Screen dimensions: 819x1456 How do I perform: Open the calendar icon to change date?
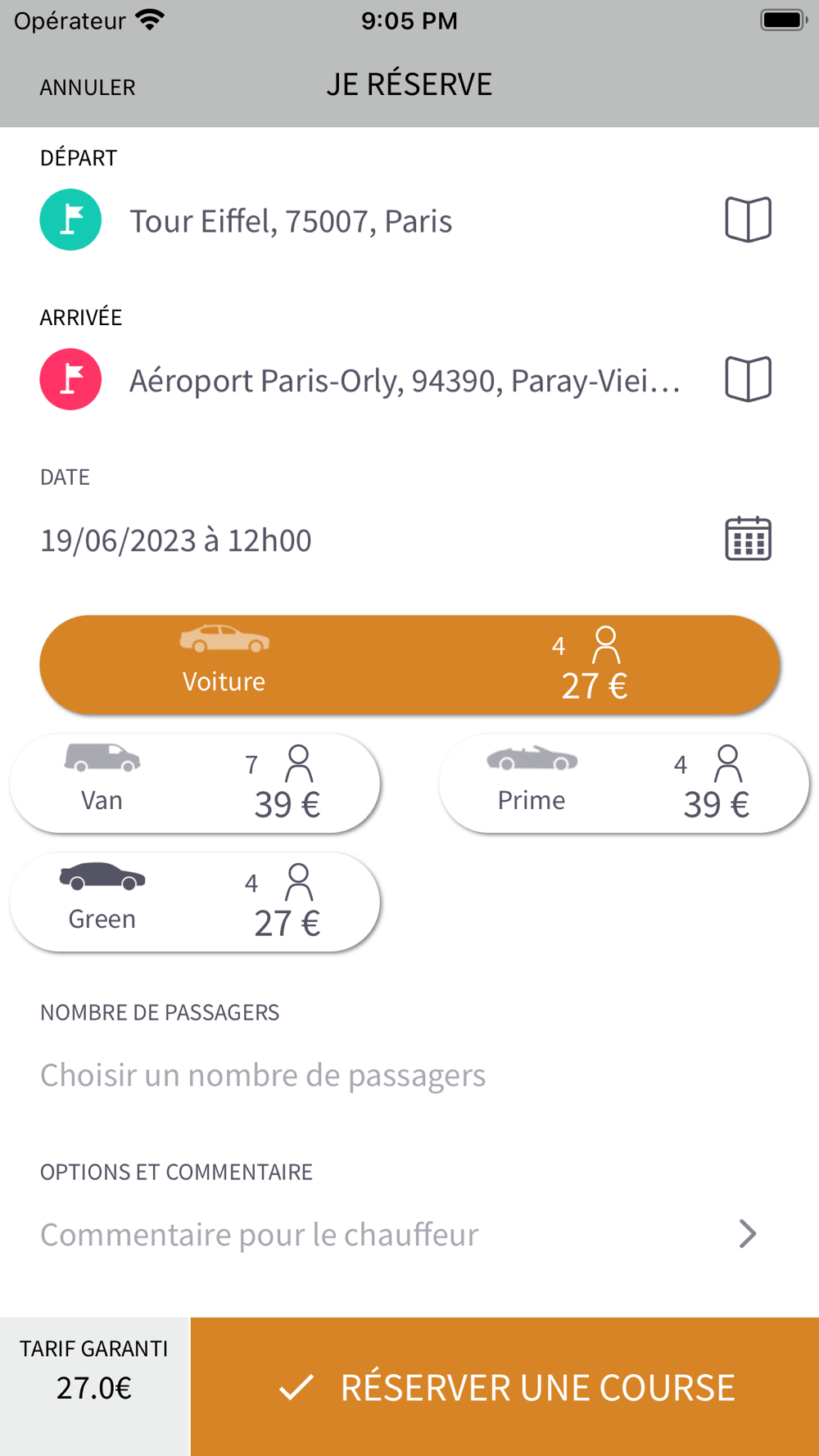point(748,539)
